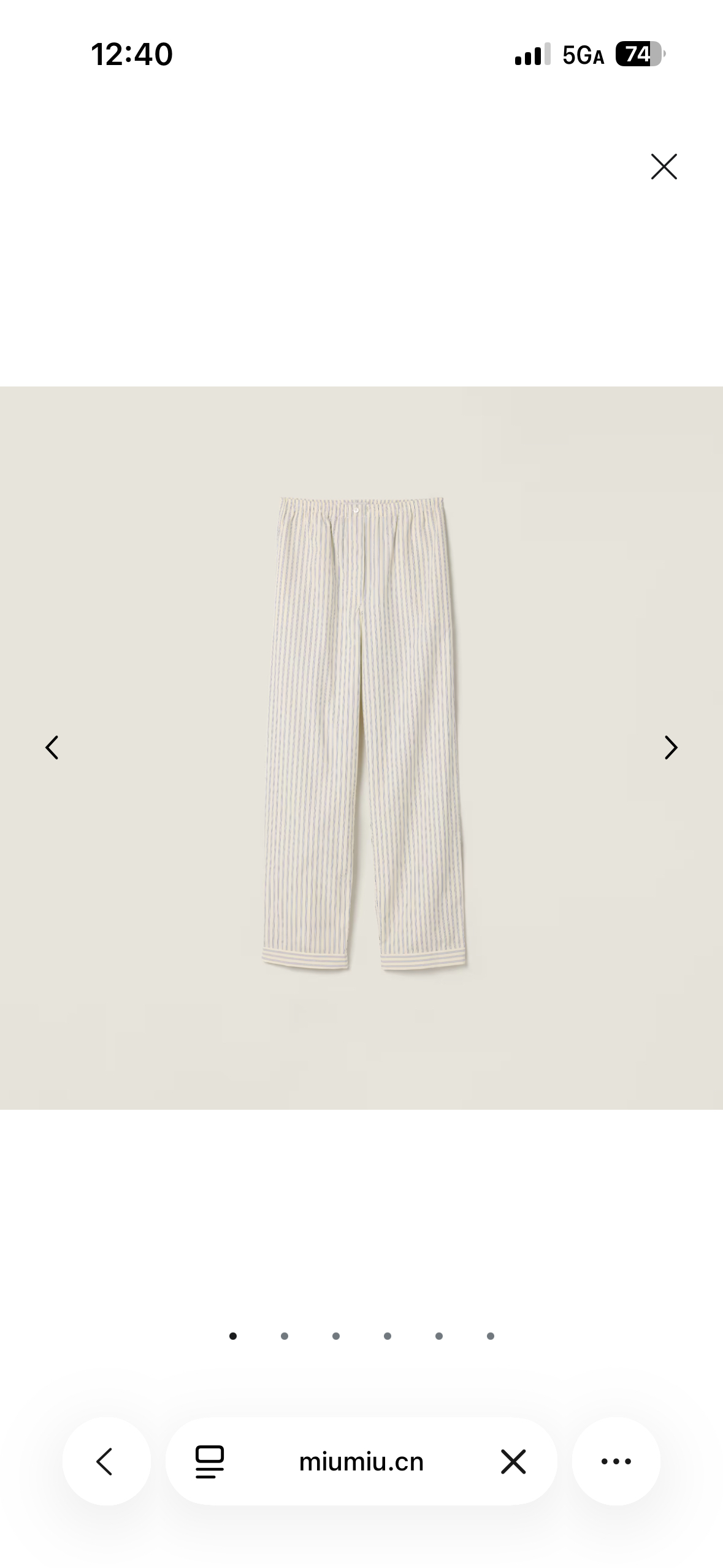Close the product image viewer
Screen dimensions: 723x1568
(x=664, y=167)
